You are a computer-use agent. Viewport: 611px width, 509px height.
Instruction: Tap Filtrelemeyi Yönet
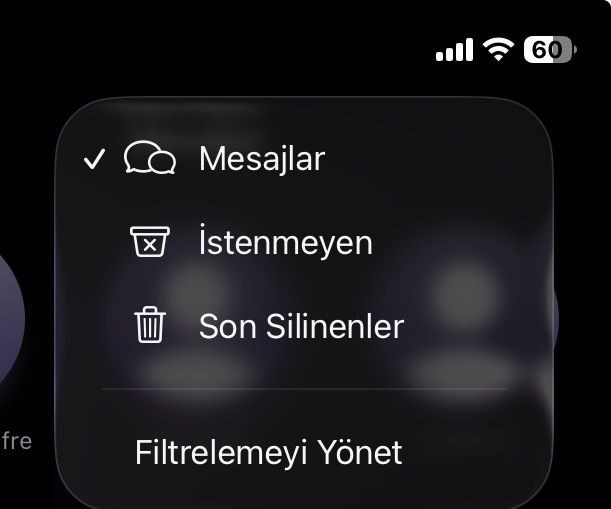[268, 452]
